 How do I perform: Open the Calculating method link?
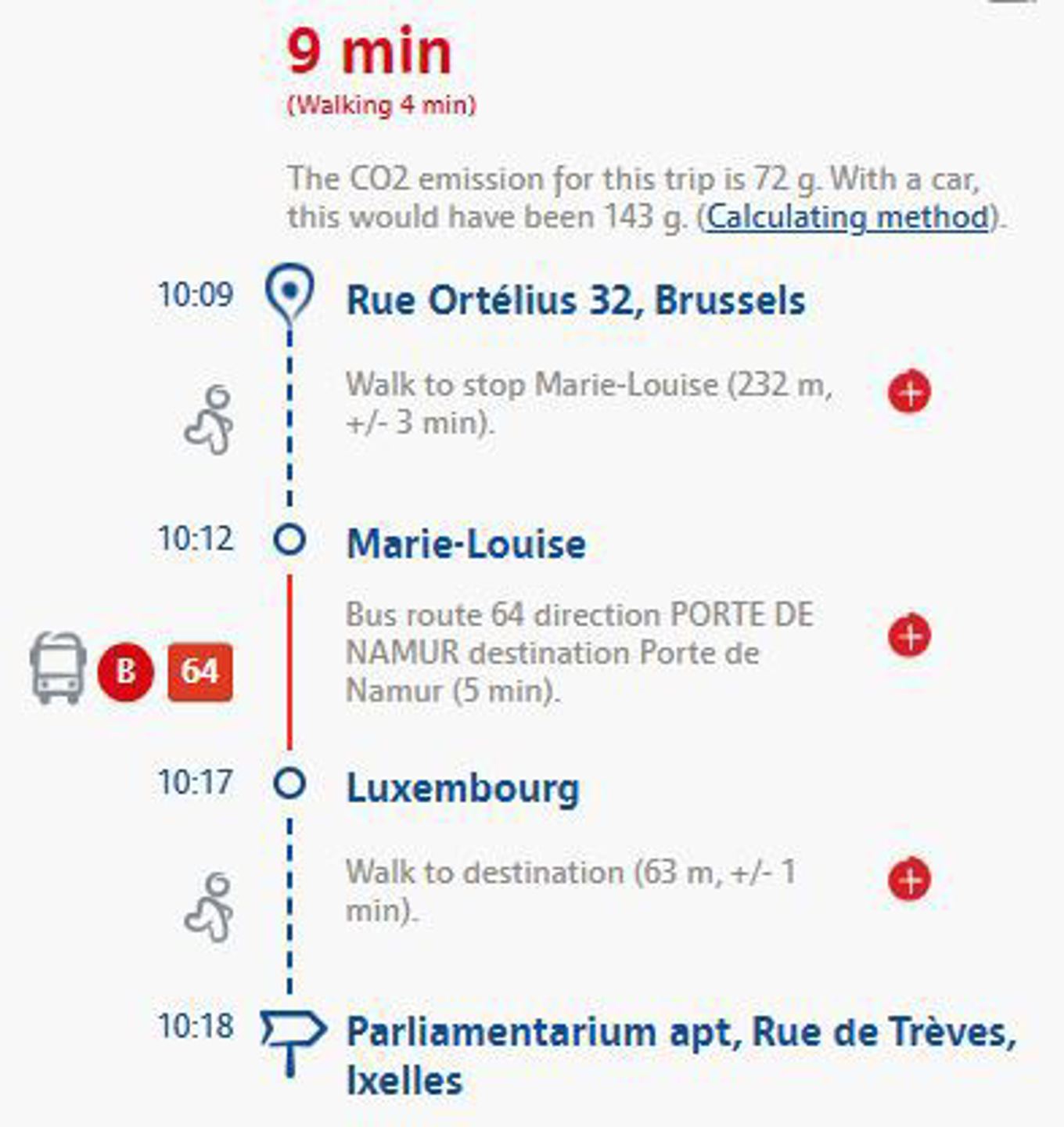tap(847, 217)
